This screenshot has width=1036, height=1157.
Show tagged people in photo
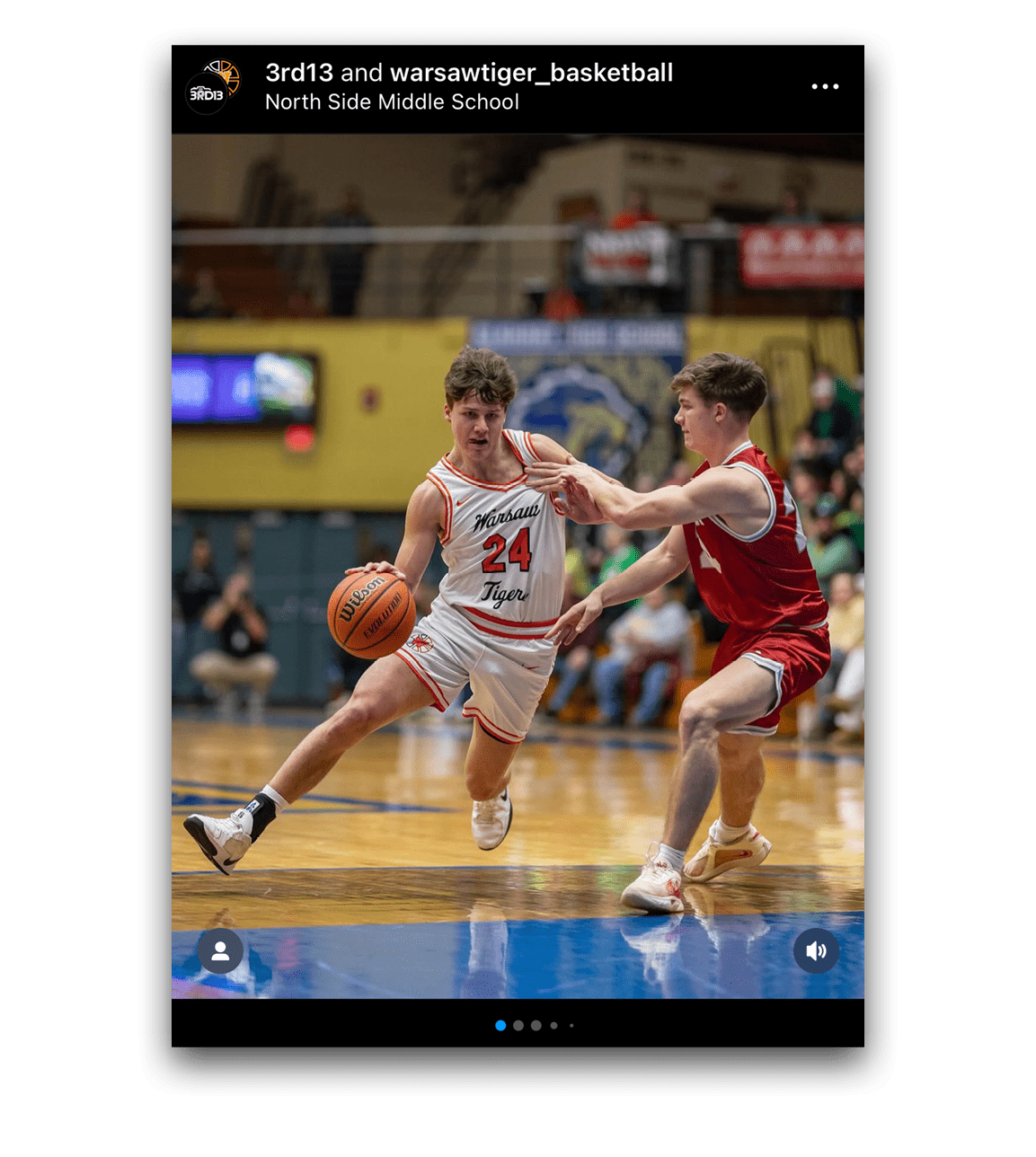pos(220,950)
